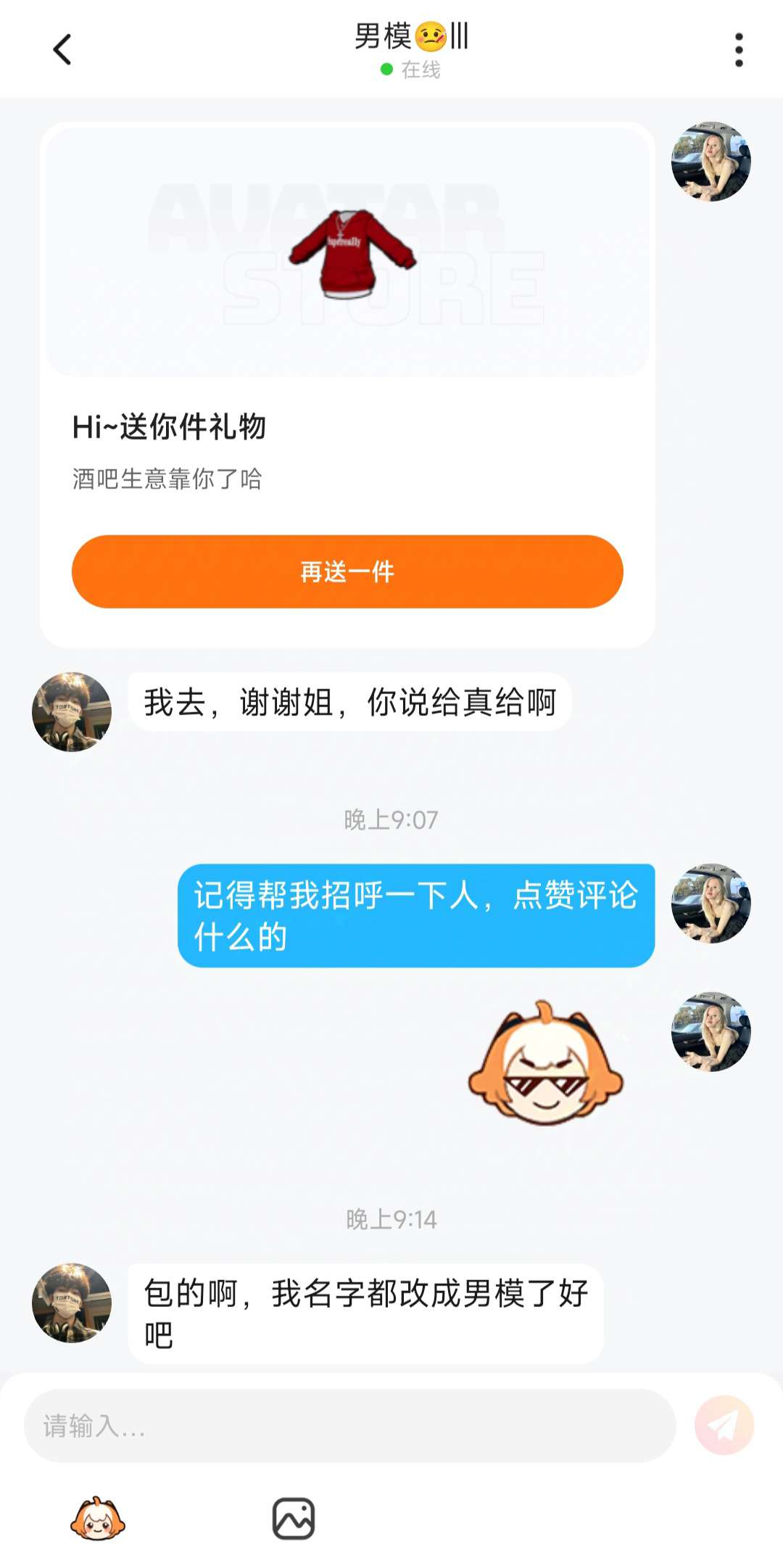View the sunglasses sticker message
783x1568 pixels.
545,1065
